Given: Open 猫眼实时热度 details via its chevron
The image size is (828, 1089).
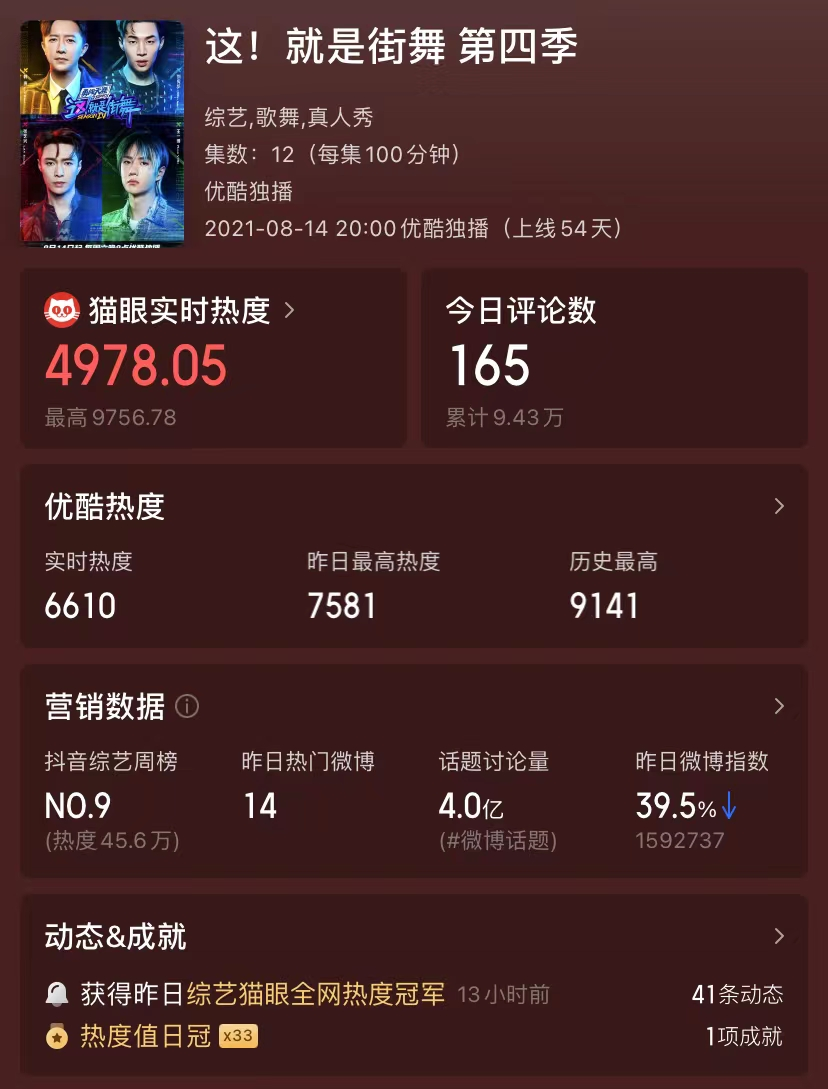Looking at the screenshot, I should [289, 311].
